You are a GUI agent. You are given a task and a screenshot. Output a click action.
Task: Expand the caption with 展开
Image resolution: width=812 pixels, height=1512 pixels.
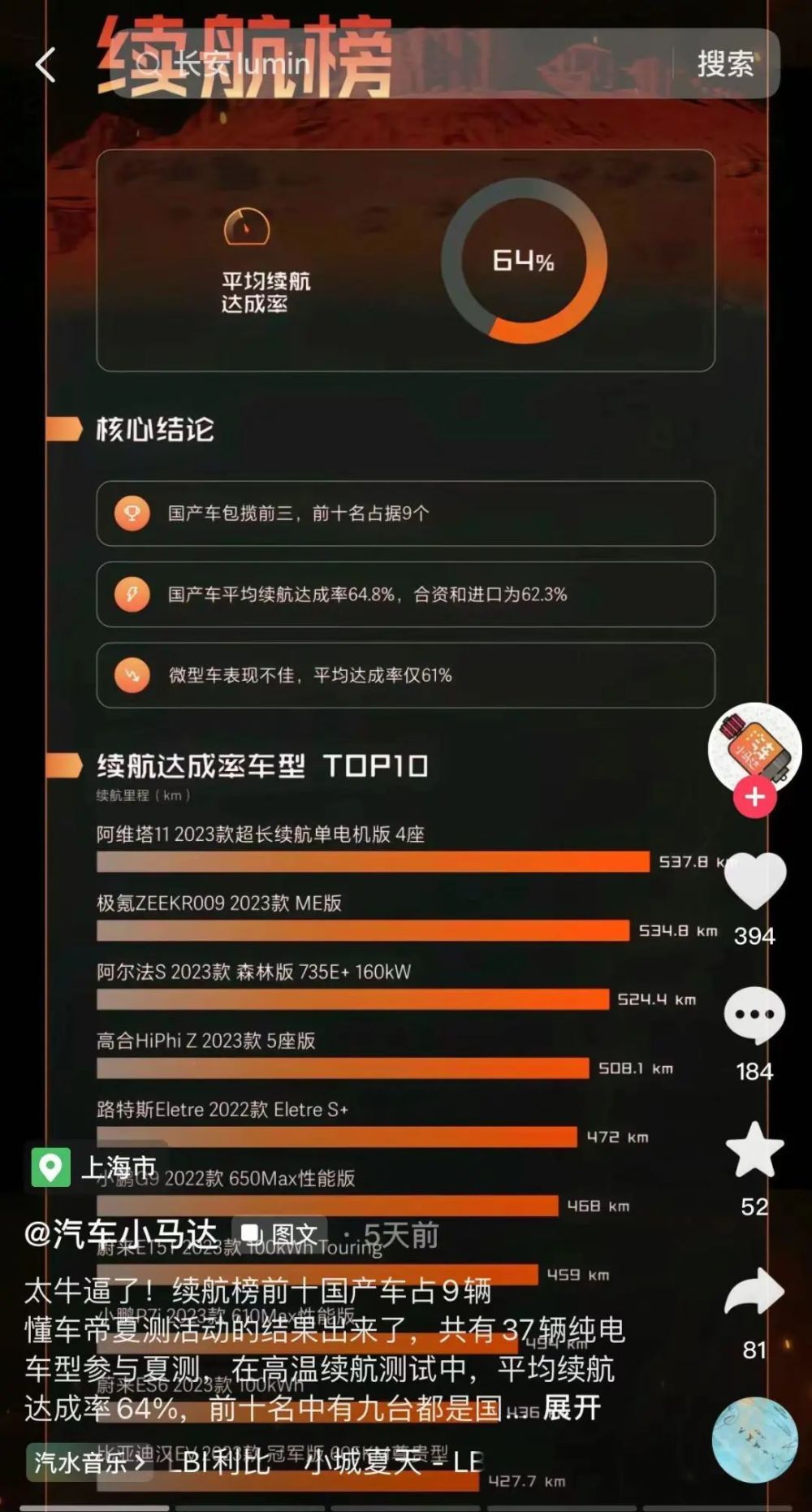[x=572, y=1408]
